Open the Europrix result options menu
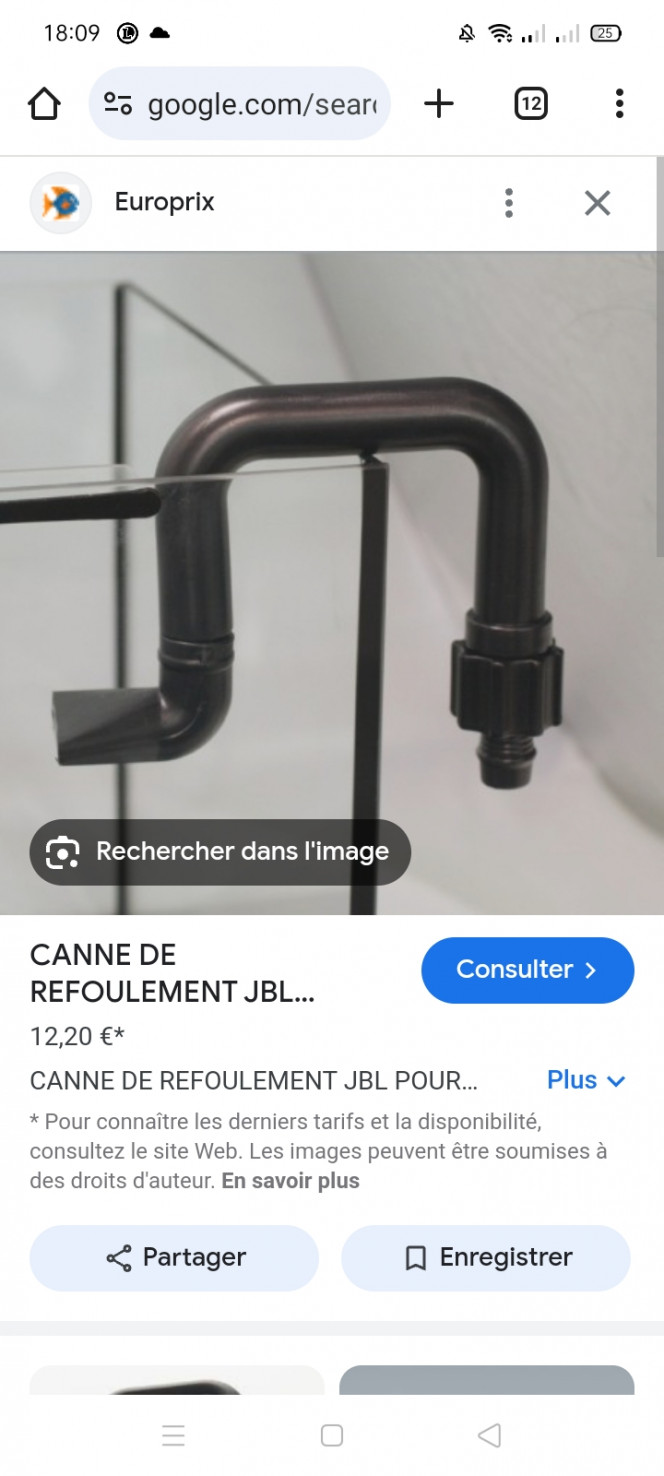Image resolution: width=664 pixels, height=1476 pixels. (x=509, y=203)
